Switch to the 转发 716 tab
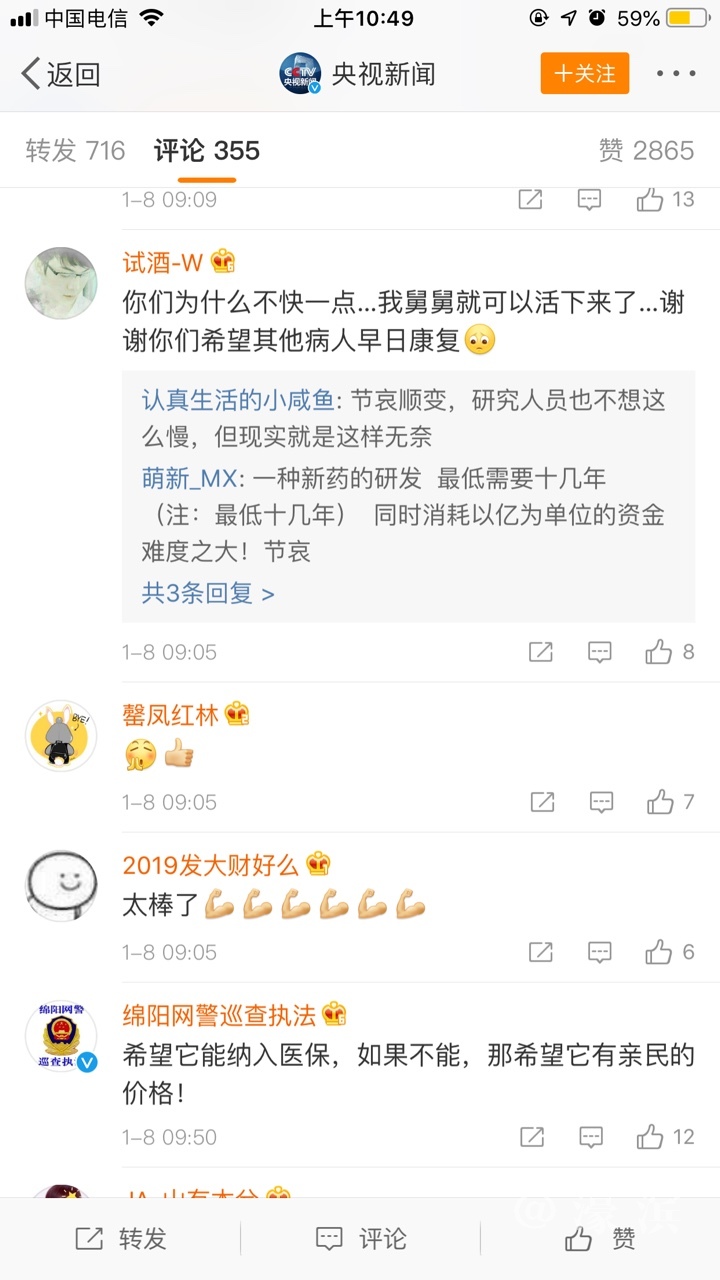The width and height of the screenshot is (720, 1280). 75,151
